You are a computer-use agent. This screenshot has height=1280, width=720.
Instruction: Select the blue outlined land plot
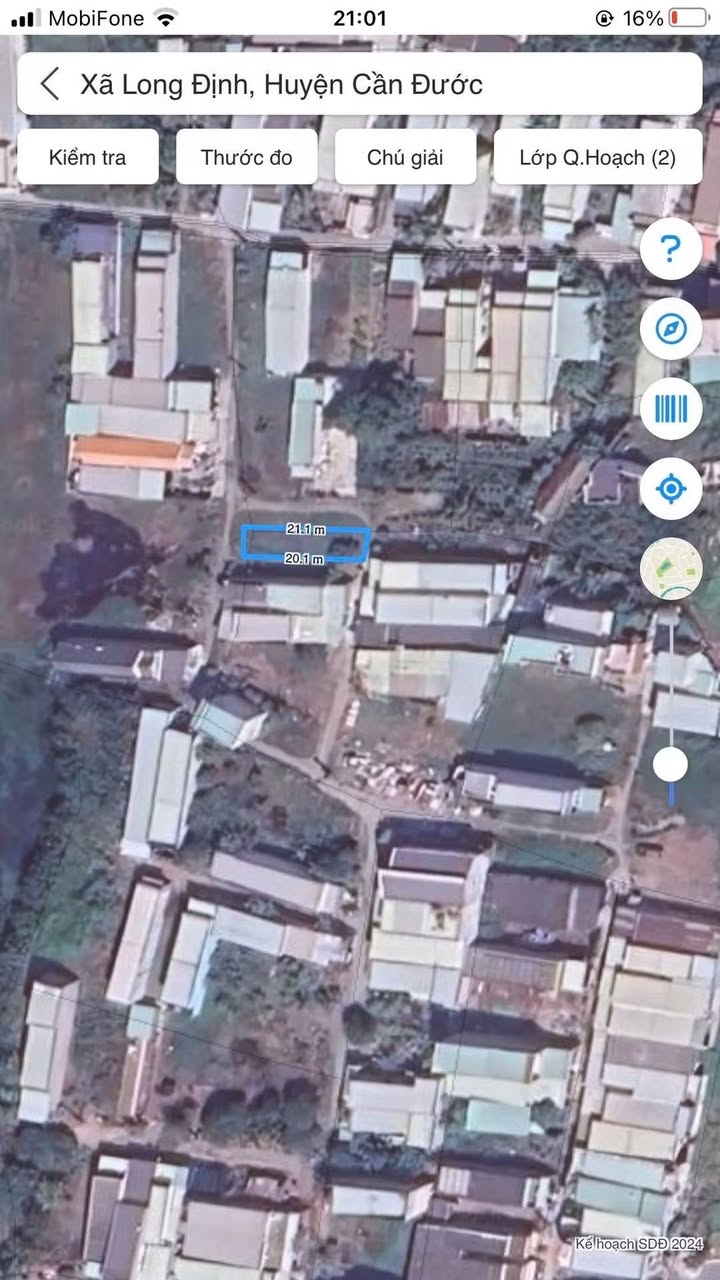pos(306,543)
